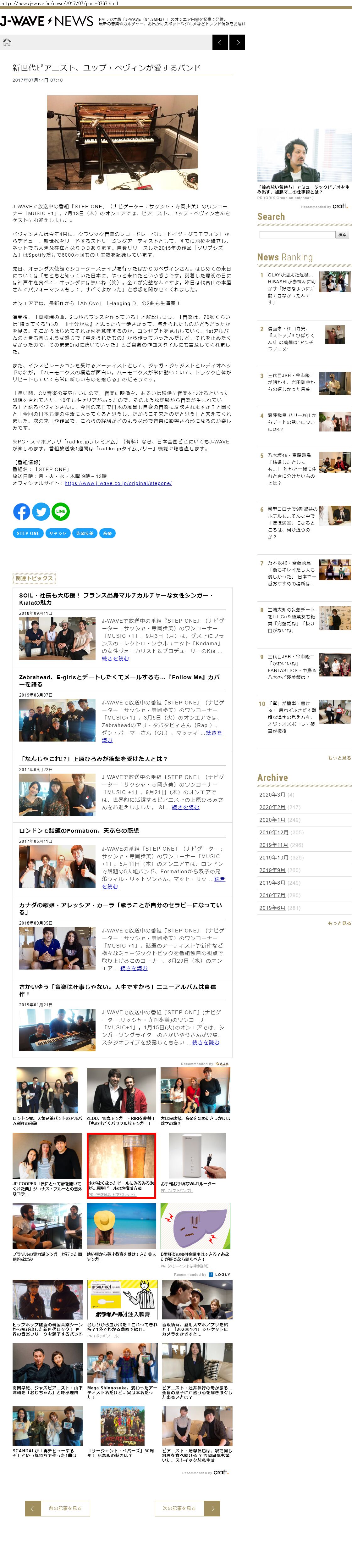Focus the Search text field
This screenshot has width=352, height=1568.
pyautogui.click(x=297, y=234)
